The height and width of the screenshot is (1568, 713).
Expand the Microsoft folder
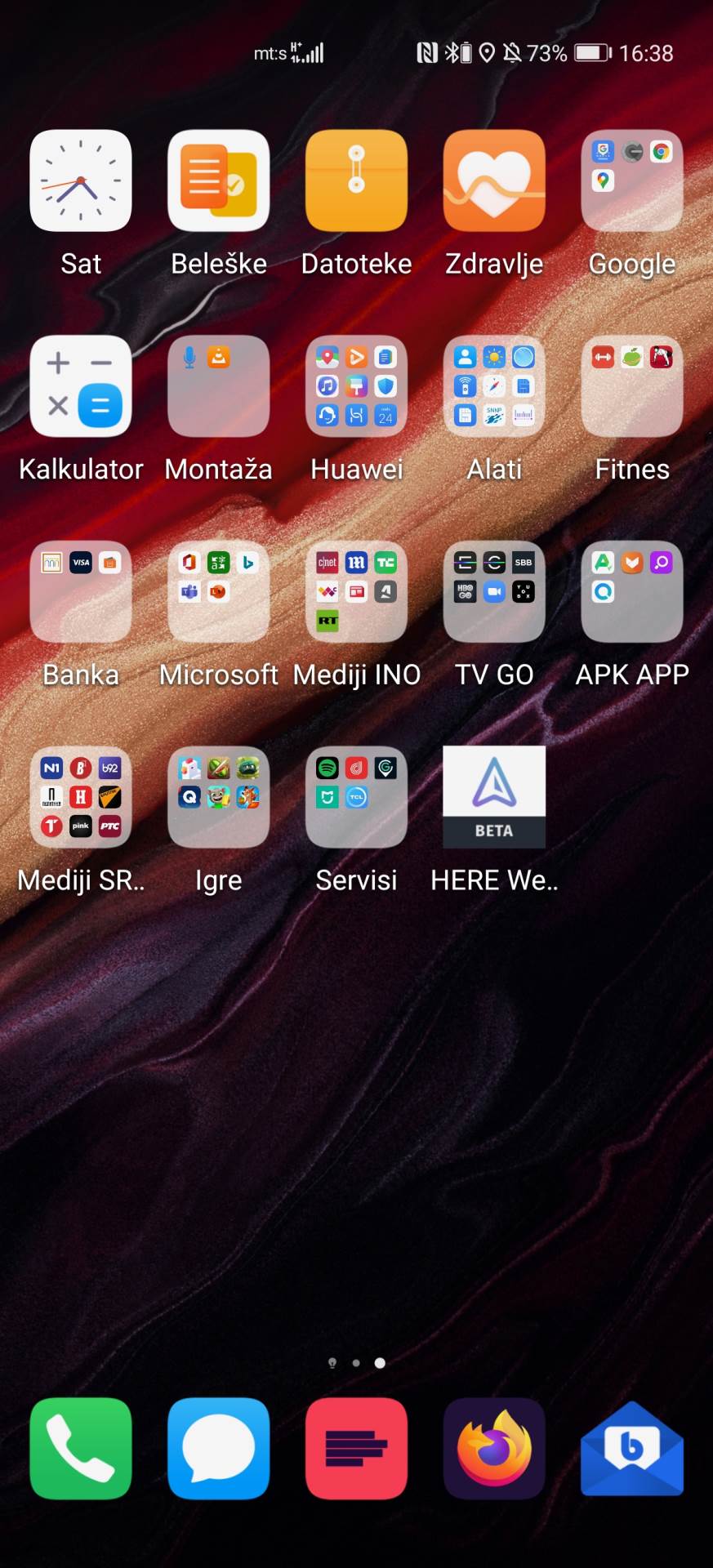pyautogui.click(x=218, y=592)
